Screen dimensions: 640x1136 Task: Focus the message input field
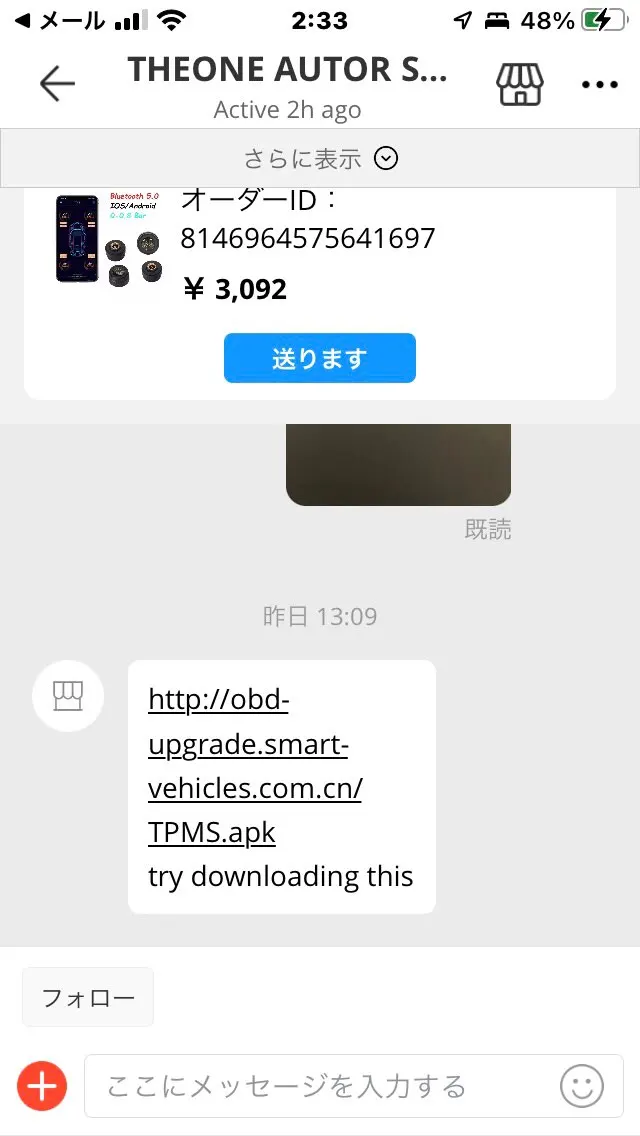tap(320, 1086)
